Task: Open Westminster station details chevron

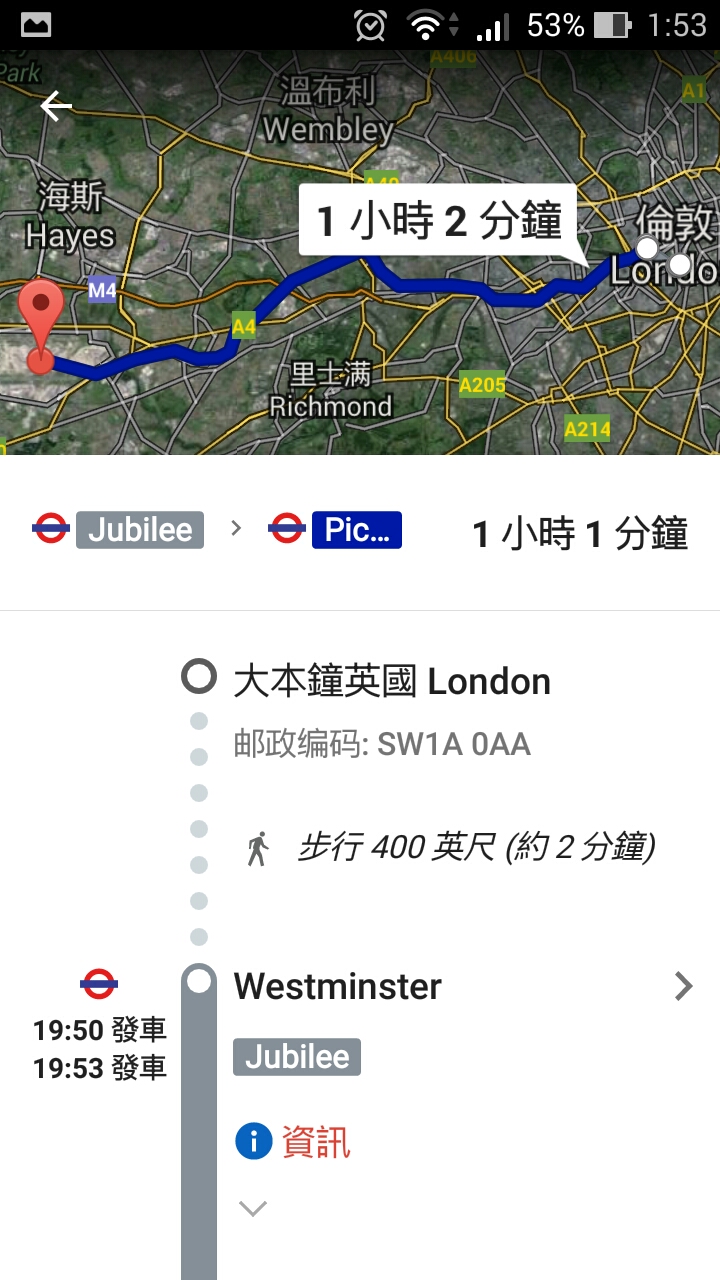Action: (684, 987)
